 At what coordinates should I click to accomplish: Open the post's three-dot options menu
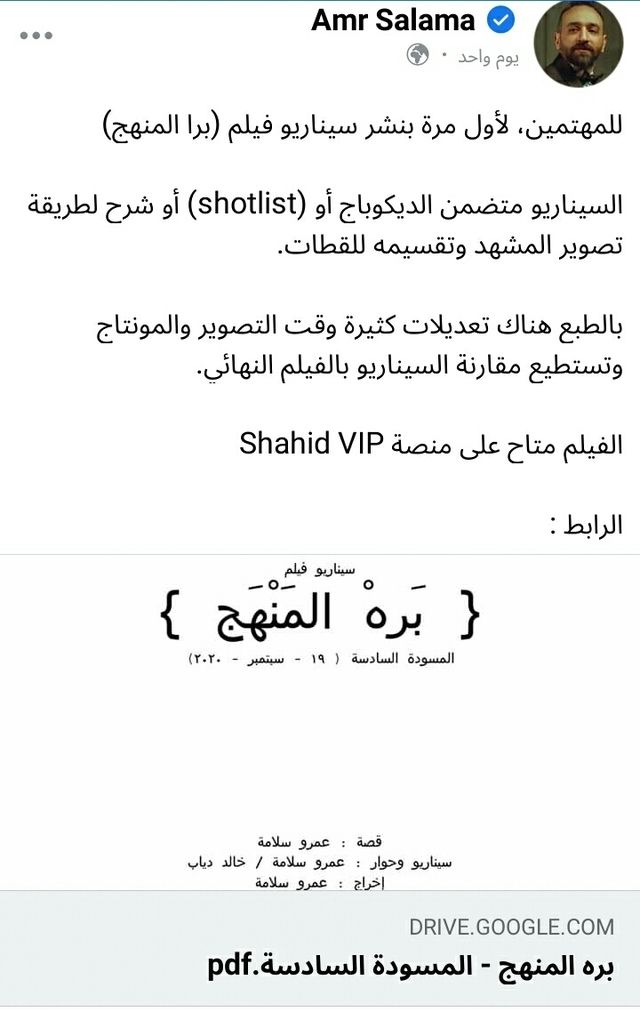tap(36, 35)
